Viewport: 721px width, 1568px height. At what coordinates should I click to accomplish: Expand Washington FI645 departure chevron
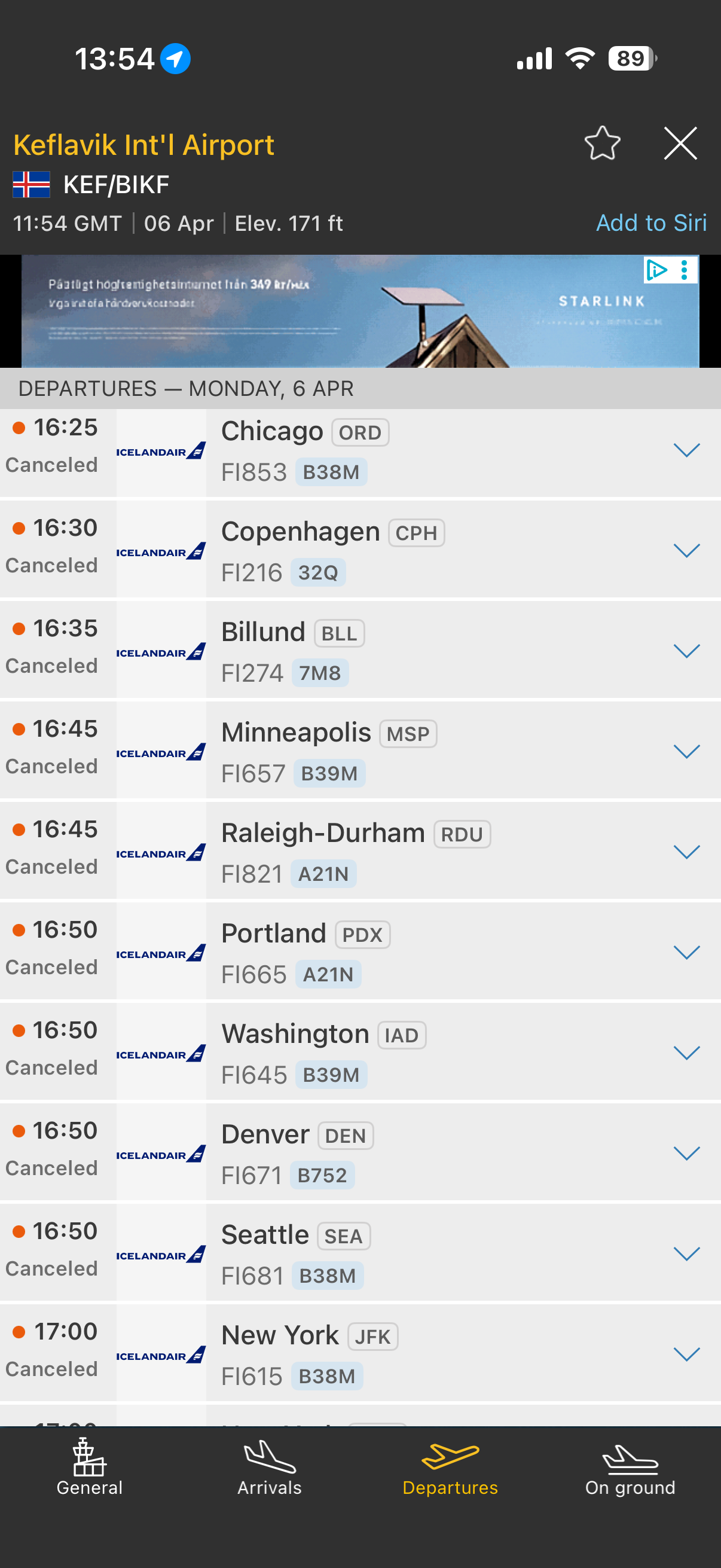coord(686,1053)
